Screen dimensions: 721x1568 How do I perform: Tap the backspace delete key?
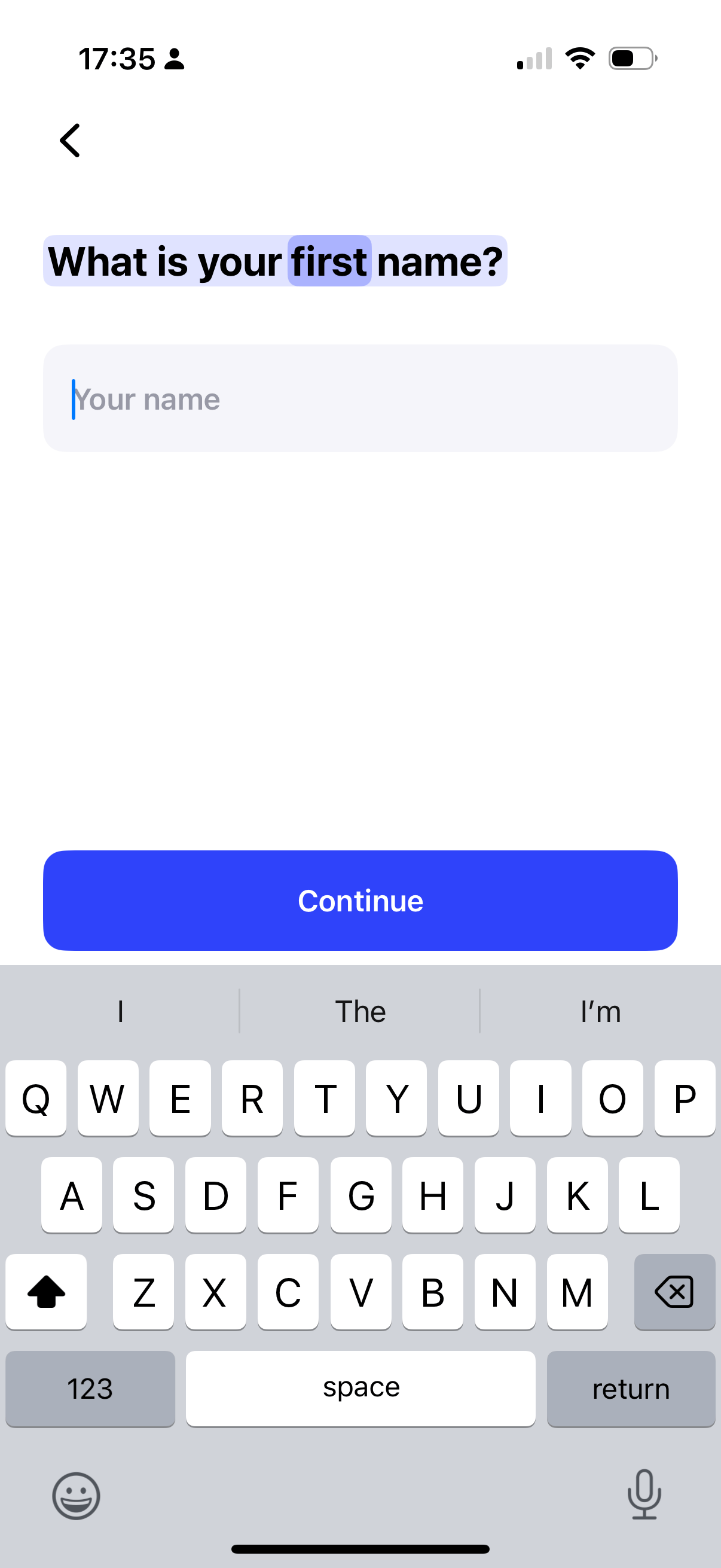point(674,1293)
